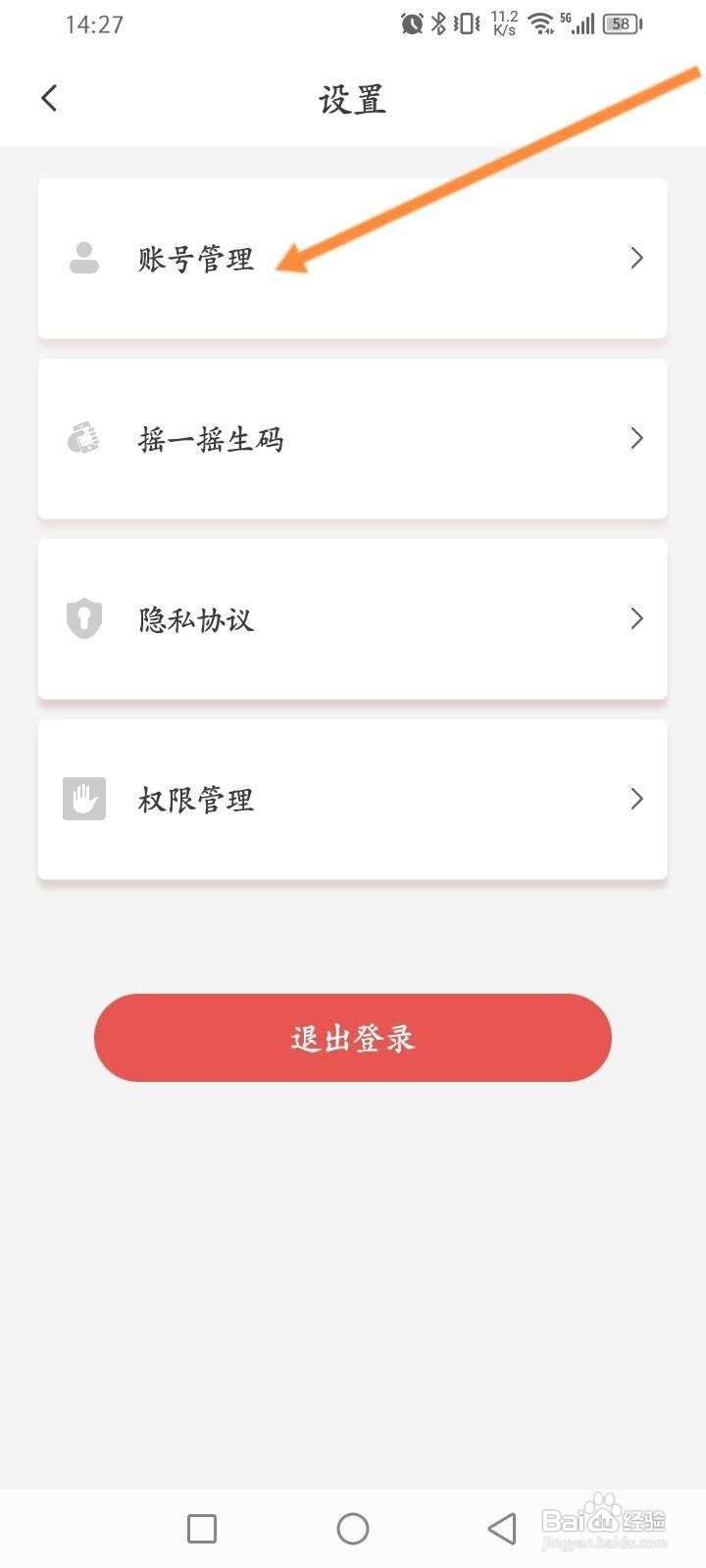Open 权限管理 settings
This screenshot has height=1568, width=706.
(x=352, y=800)
